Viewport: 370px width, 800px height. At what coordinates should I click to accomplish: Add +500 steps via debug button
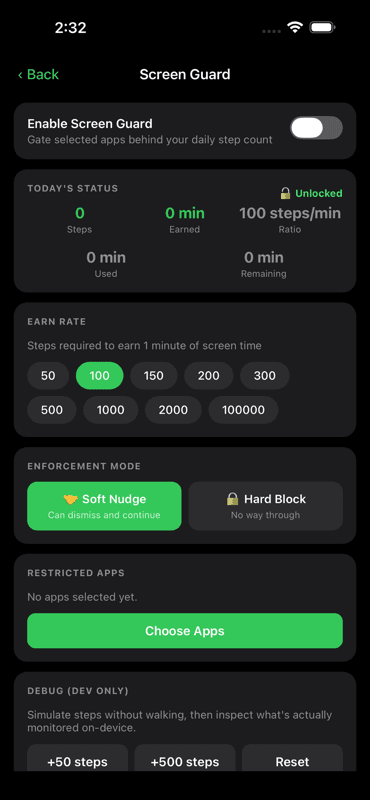pos(185,758)
